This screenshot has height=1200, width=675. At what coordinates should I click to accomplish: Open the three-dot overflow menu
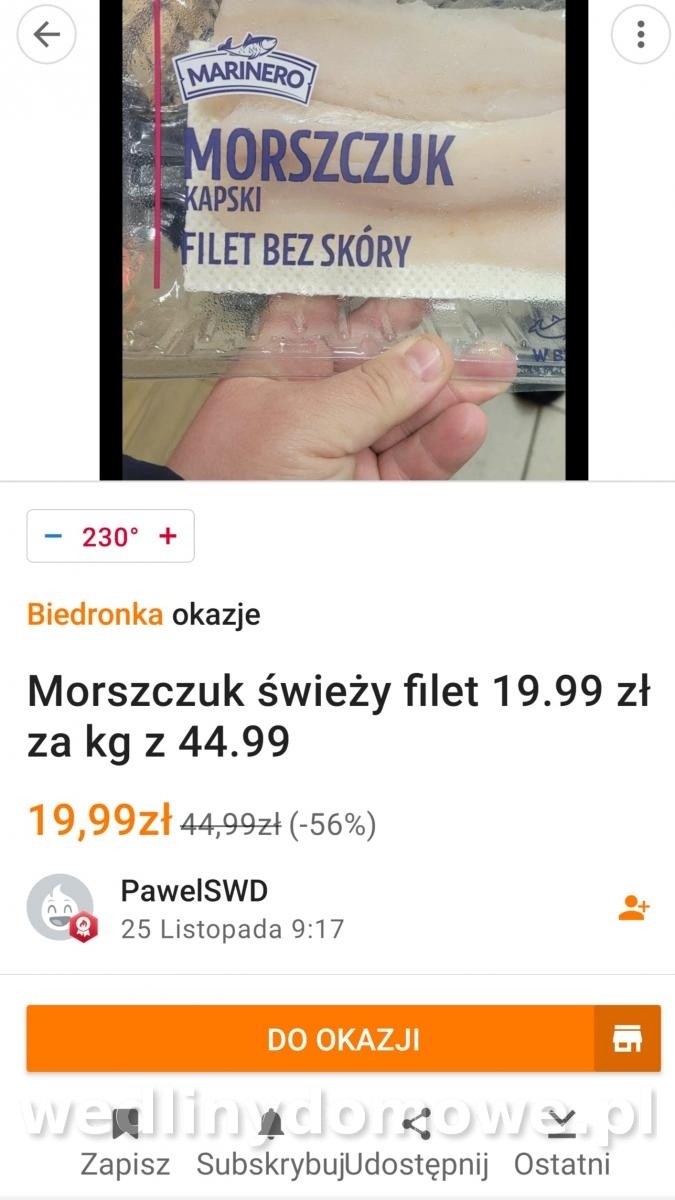[x=640, y=35]
